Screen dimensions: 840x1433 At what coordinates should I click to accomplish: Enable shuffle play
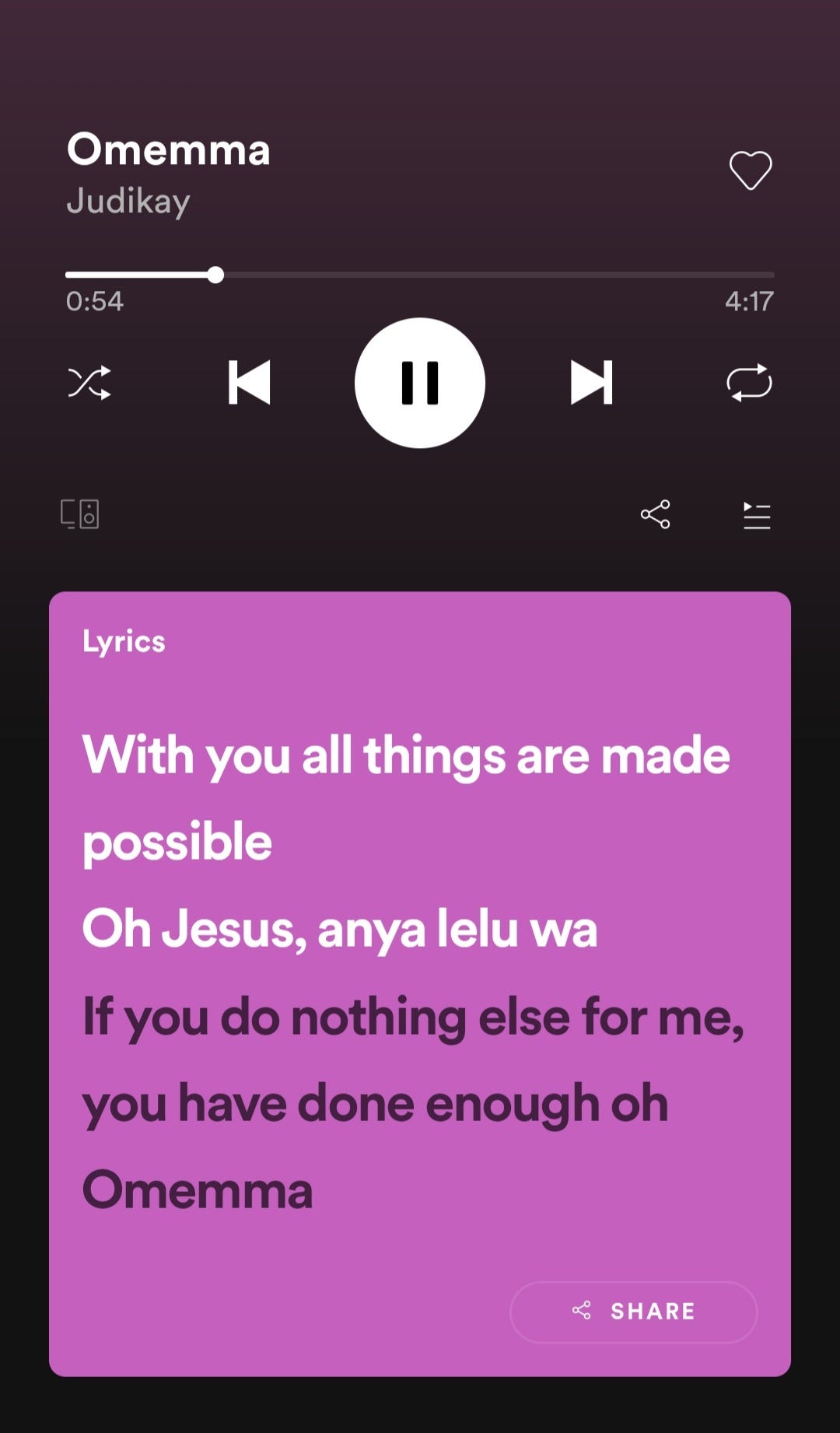[x=89, y=383]
